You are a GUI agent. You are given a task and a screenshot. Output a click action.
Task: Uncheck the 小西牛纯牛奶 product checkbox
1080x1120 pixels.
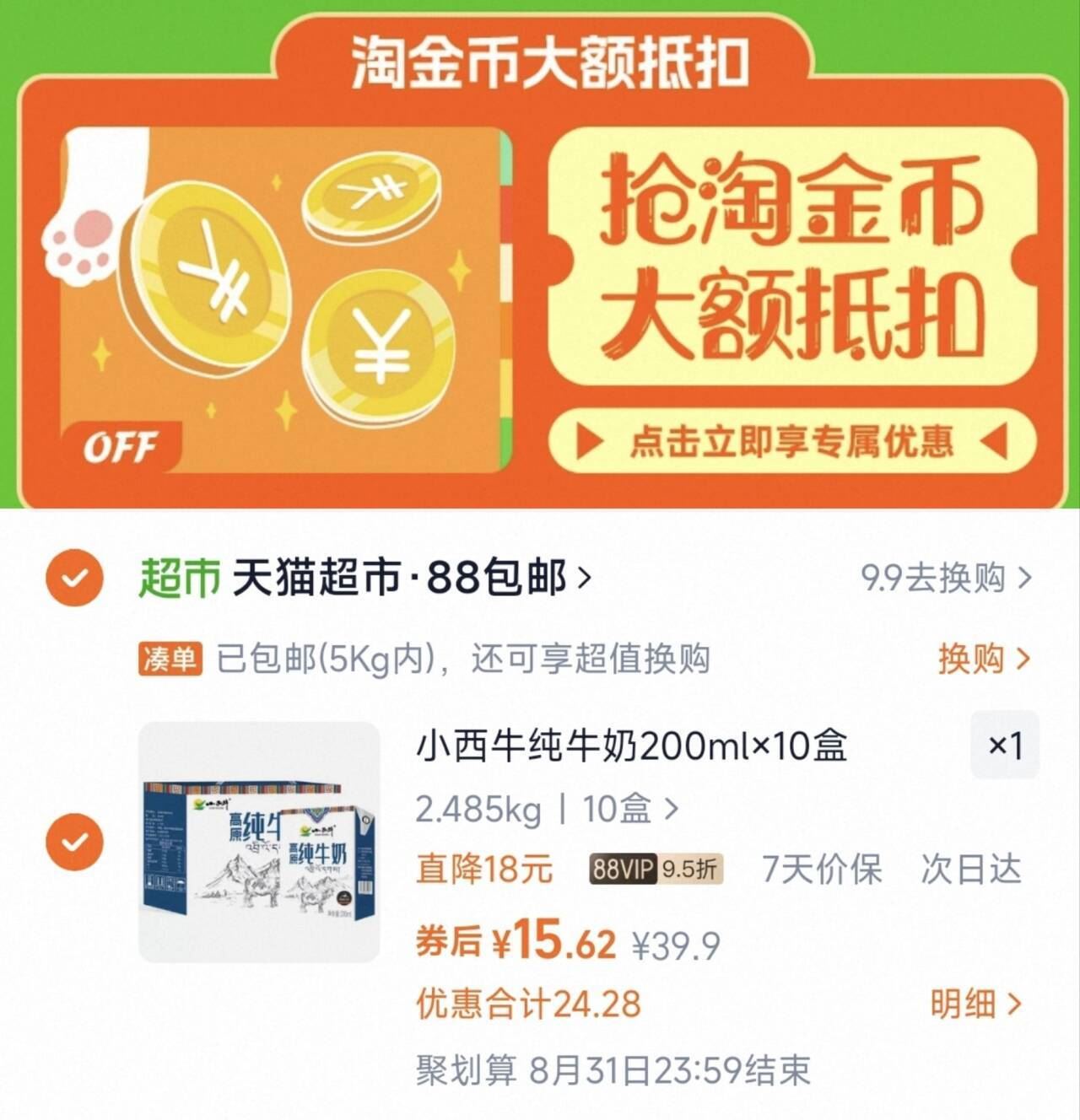[x=74, y=843]
